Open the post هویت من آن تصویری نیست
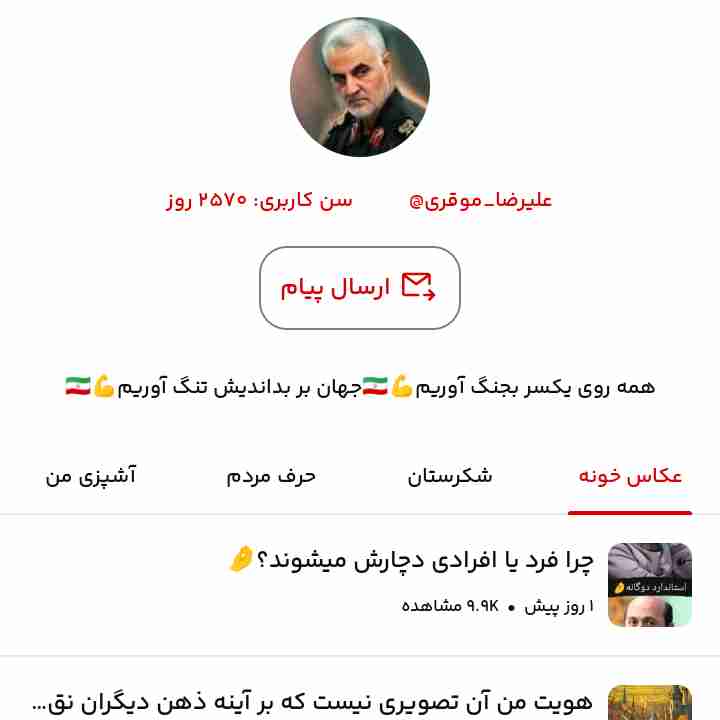The image size is (720, 720). pyautogui.click(x=312, y=700)
